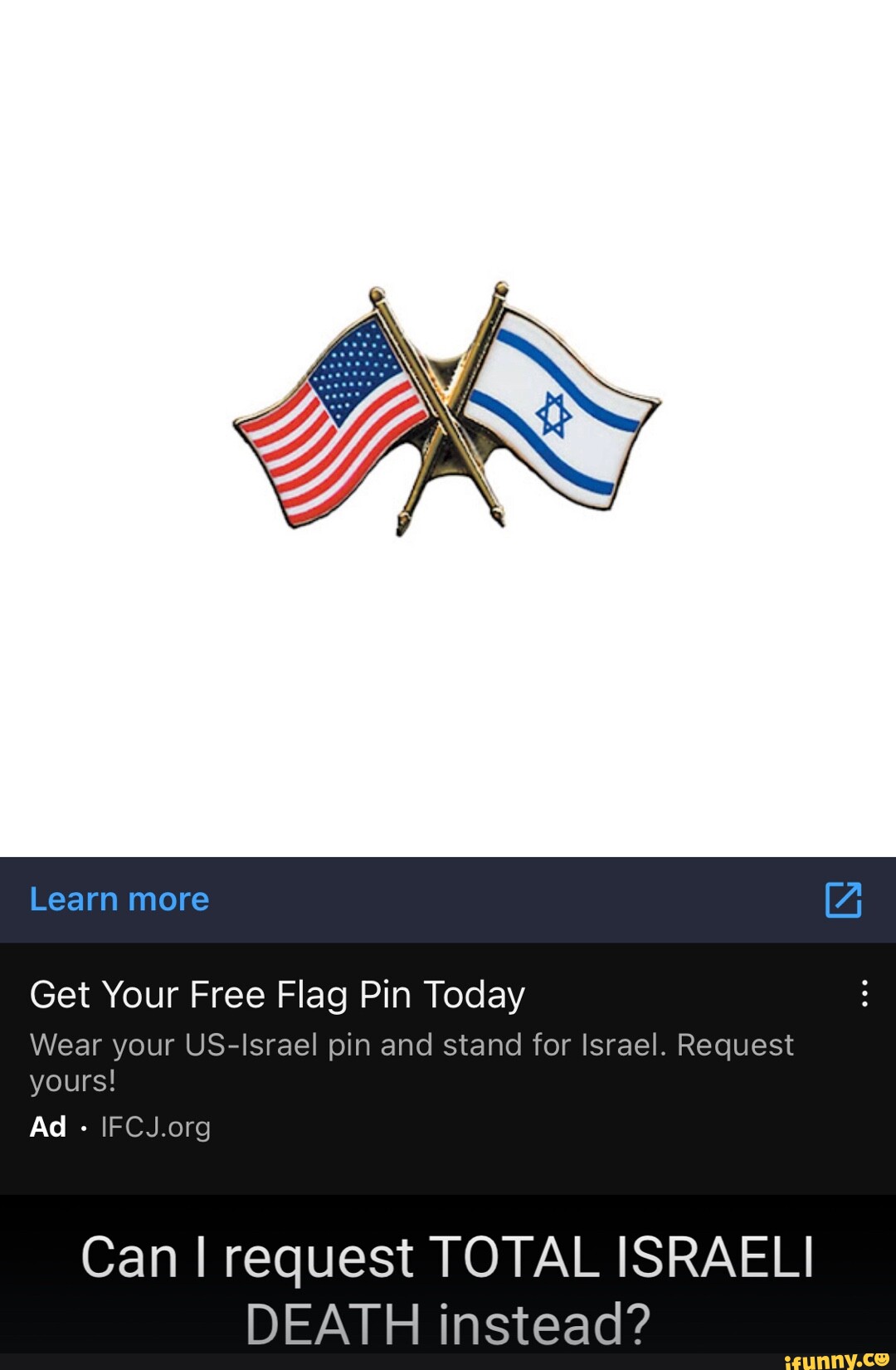
Task: Click the Ad label
Action: [47, 1125]
